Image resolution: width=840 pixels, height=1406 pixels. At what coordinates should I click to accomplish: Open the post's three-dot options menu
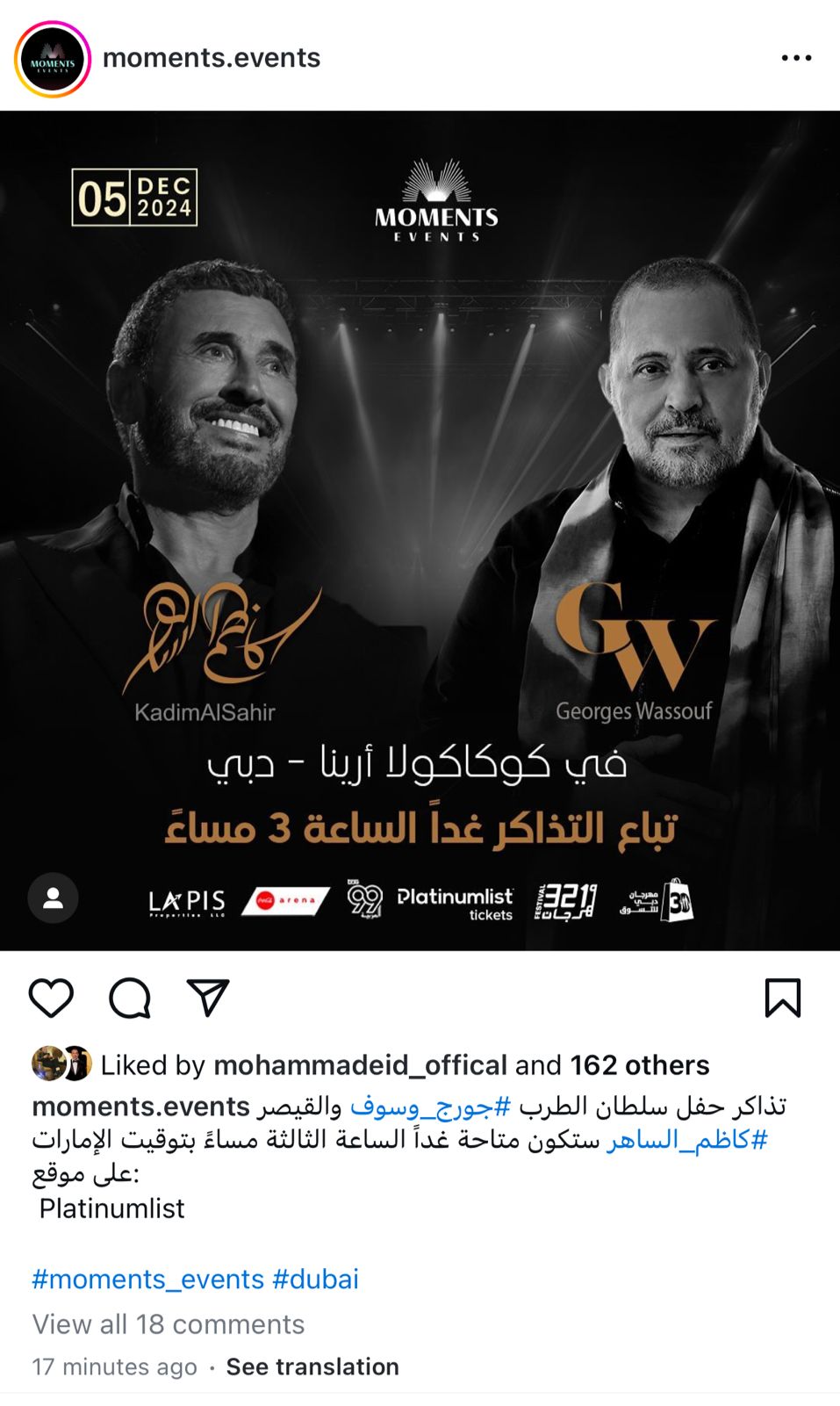(x=795, y=58)
